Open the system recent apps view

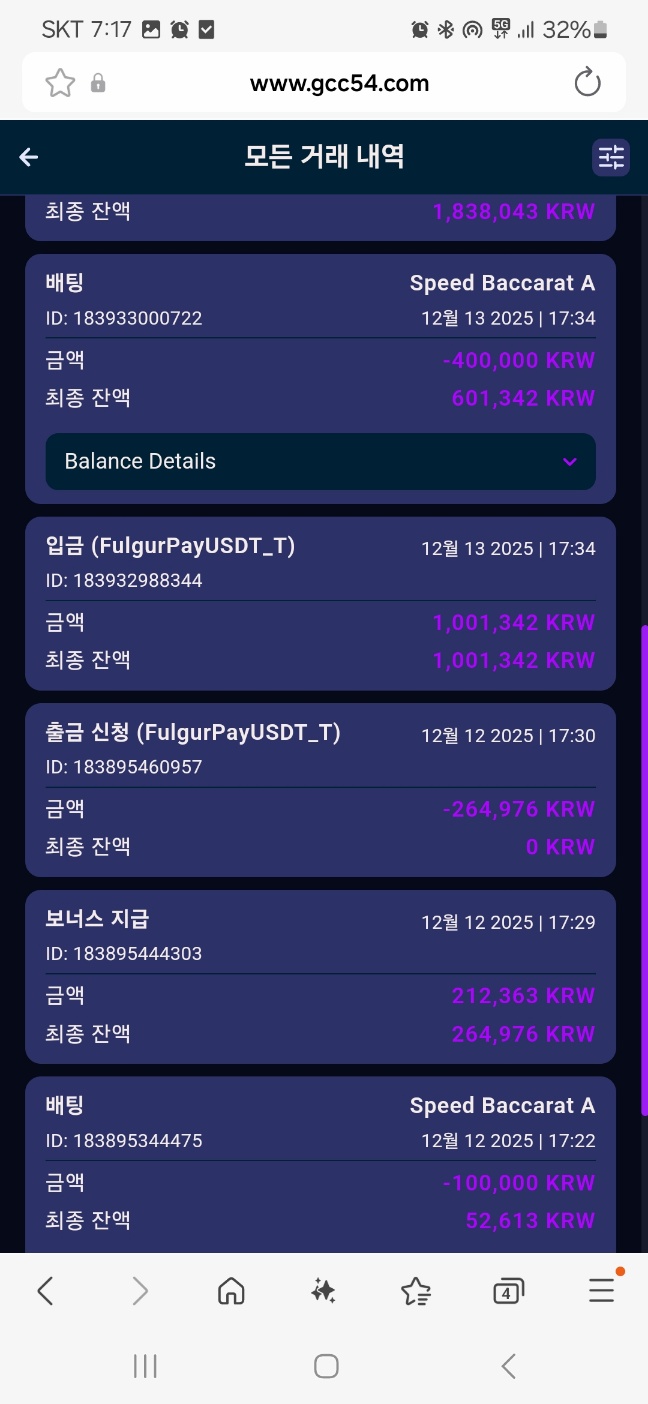click(145, 1366)
